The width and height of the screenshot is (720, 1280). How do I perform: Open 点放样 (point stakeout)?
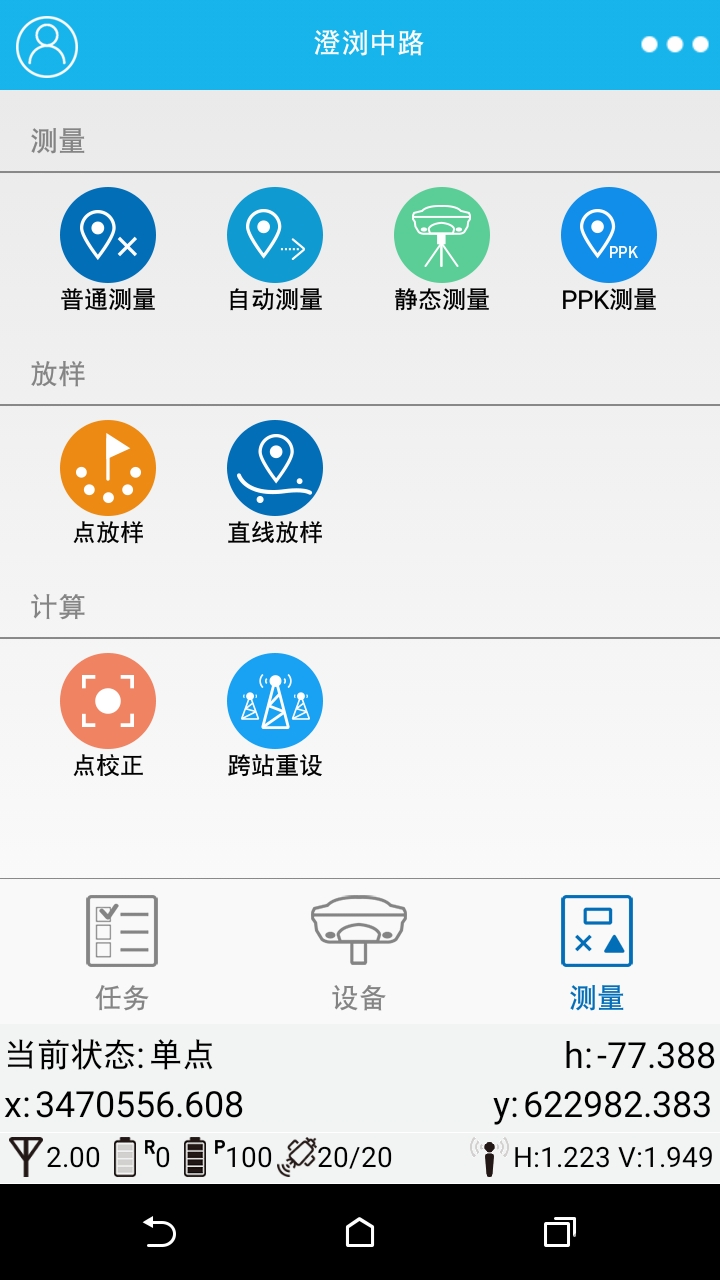[108, 469]
